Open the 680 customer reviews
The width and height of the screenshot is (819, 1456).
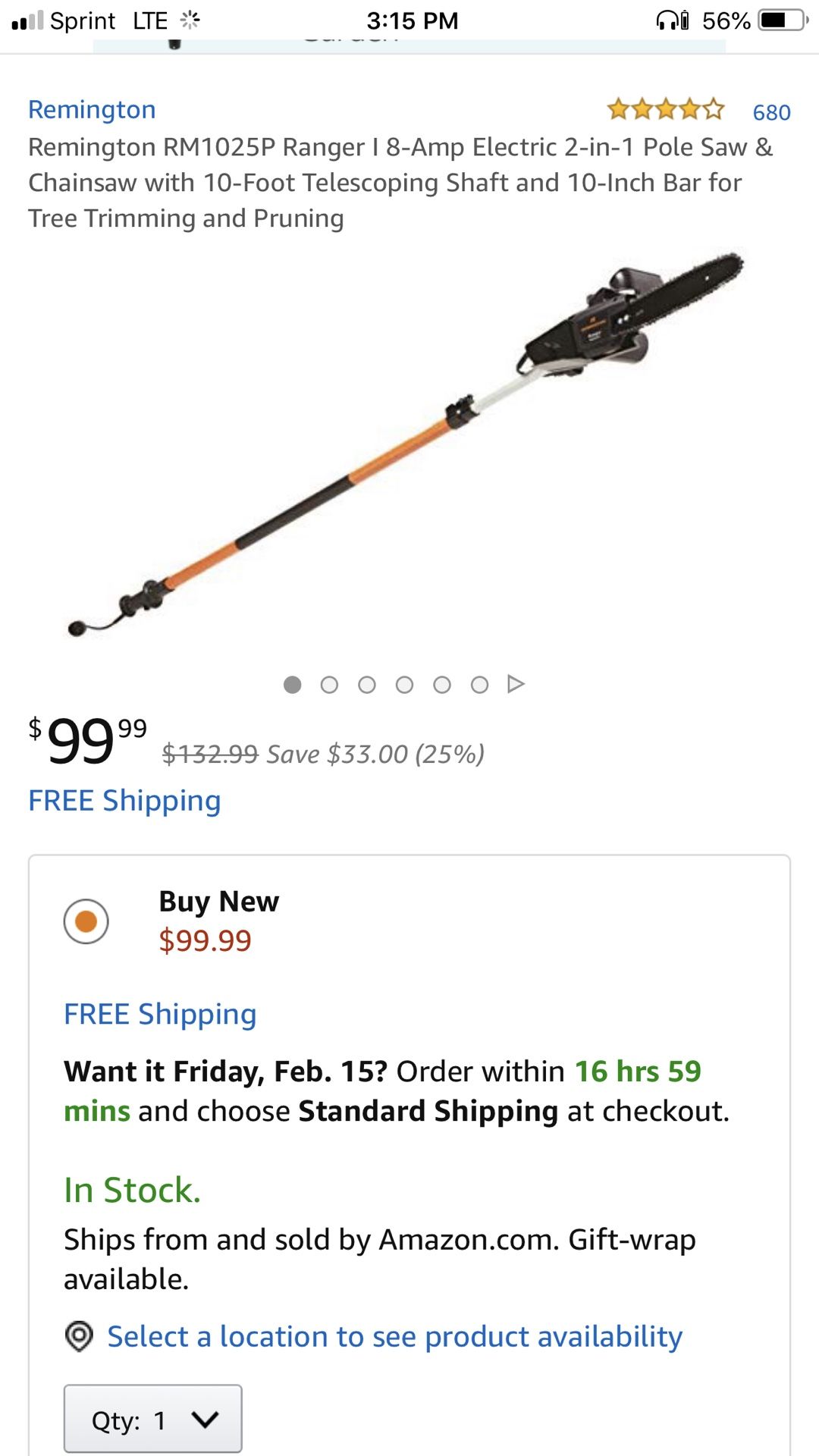tap(770, 112)
